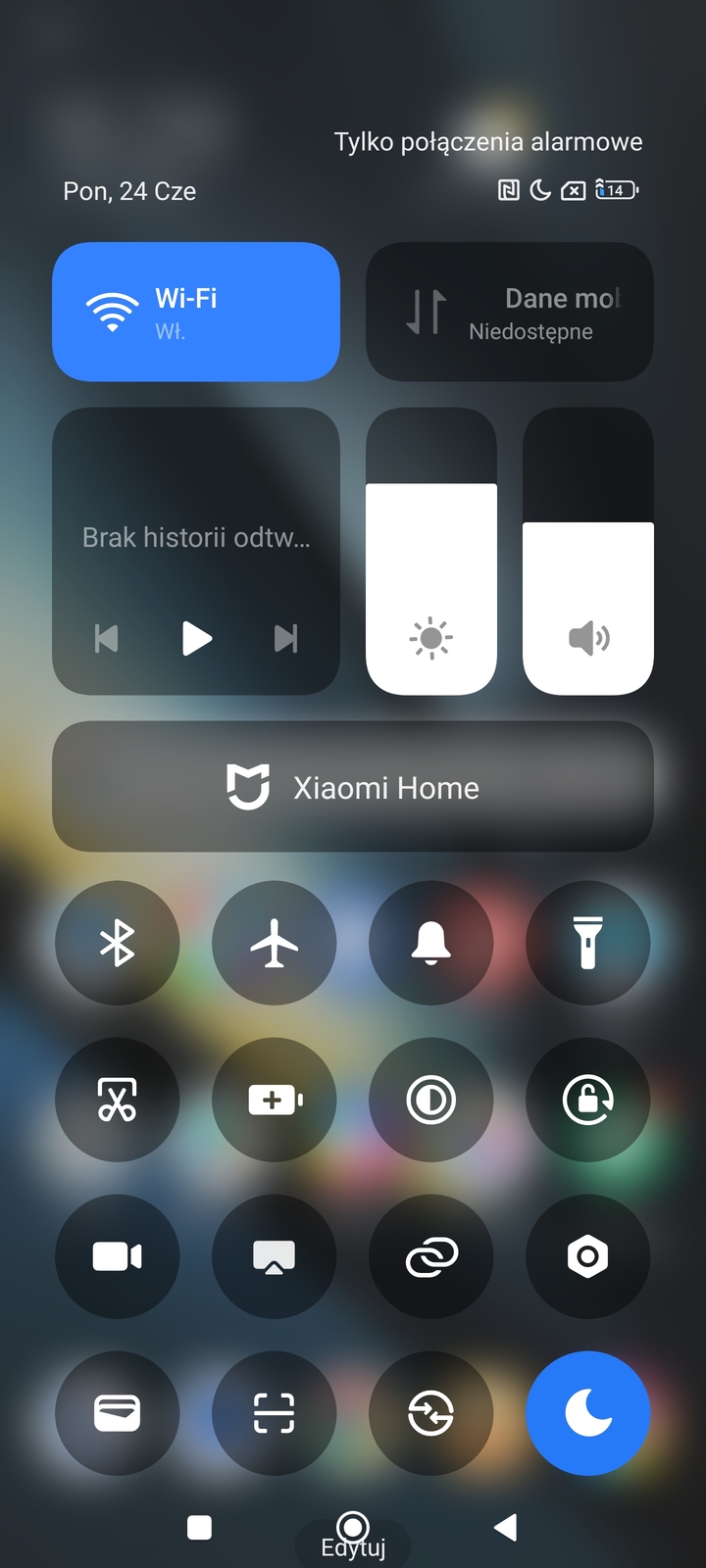This screenshot has height=1568, width=706.
Task: Turn off the Wi-Fi tile
Action: (195, 312)
